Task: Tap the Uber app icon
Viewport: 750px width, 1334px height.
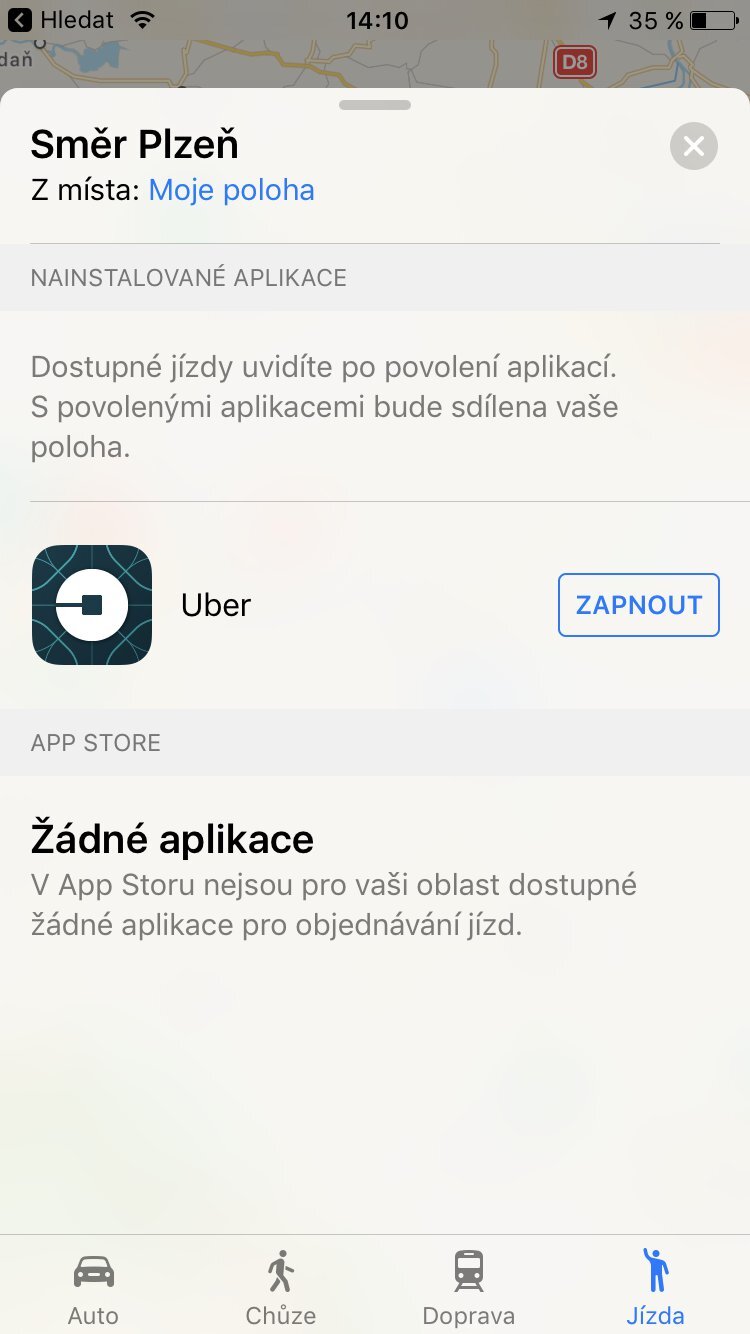Action: (91, 604)
